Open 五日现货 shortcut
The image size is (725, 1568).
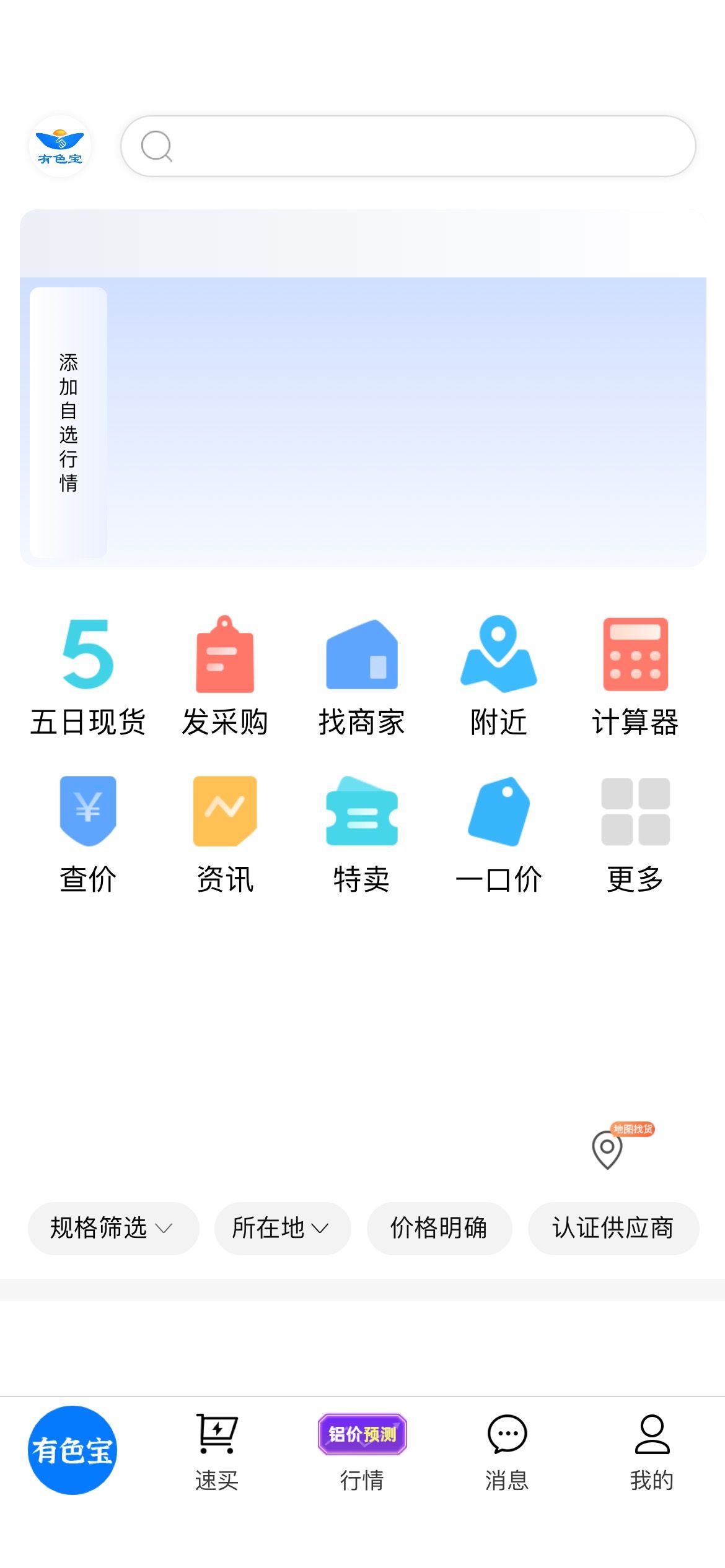click(x=88, y=676)
